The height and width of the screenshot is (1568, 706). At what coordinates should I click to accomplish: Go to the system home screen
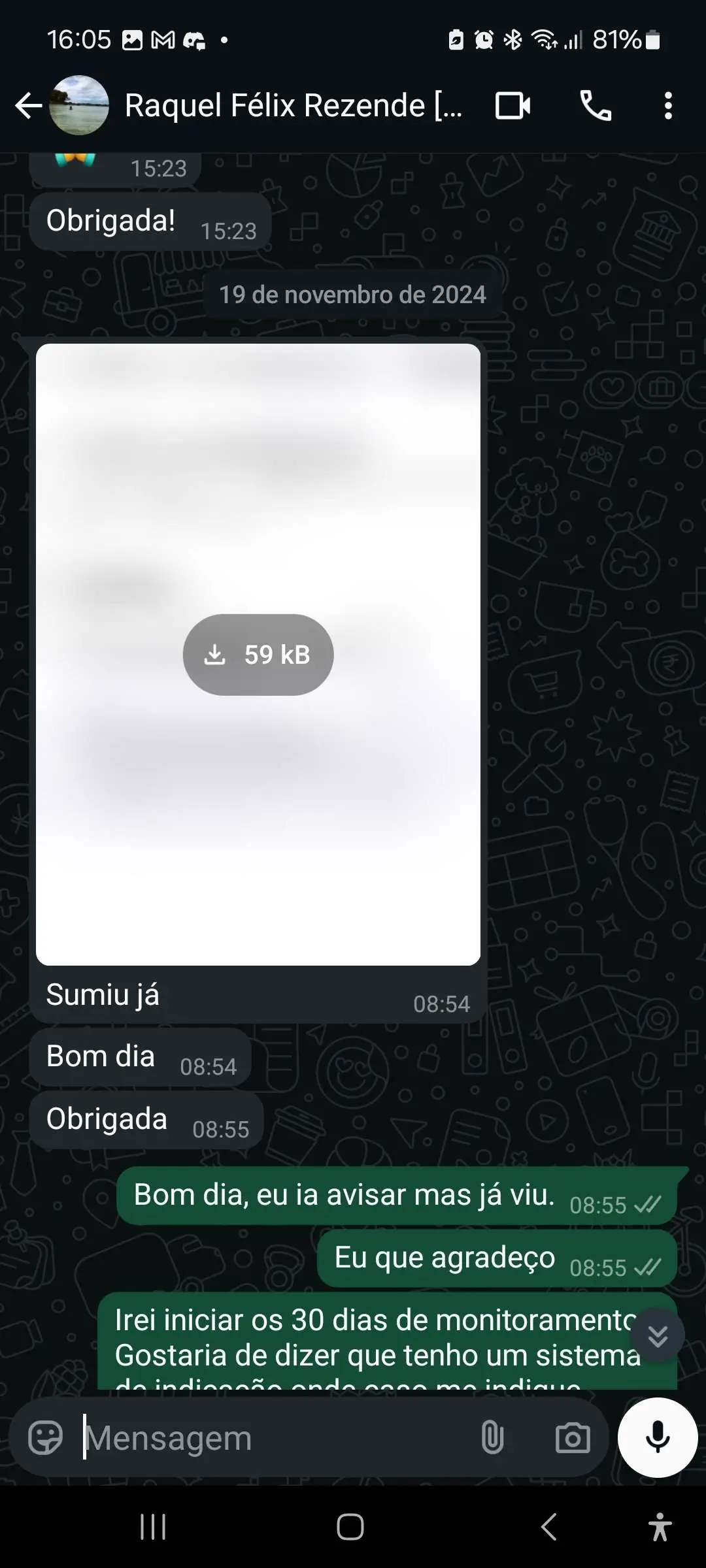(x=350, y=1527)
